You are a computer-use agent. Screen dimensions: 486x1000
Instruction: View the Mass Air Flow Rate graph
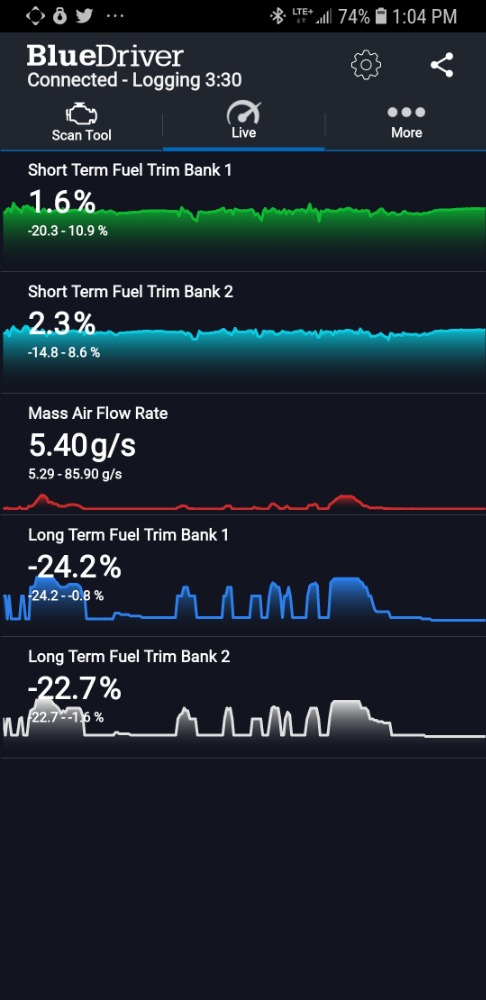243,454
